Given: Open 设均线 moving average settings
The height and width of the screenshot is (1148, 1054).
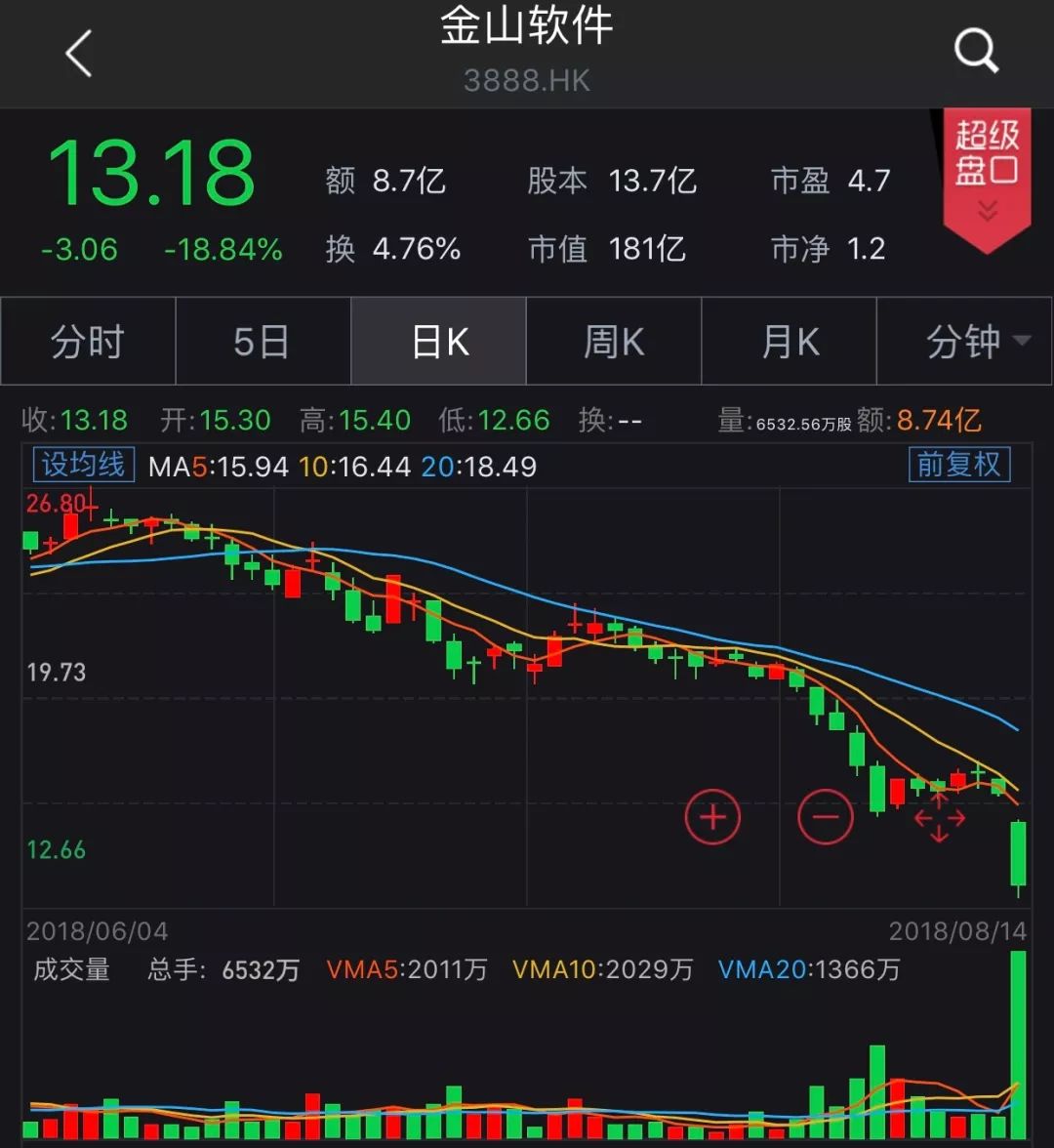Looking at the screenshot, I should point(83,465).
